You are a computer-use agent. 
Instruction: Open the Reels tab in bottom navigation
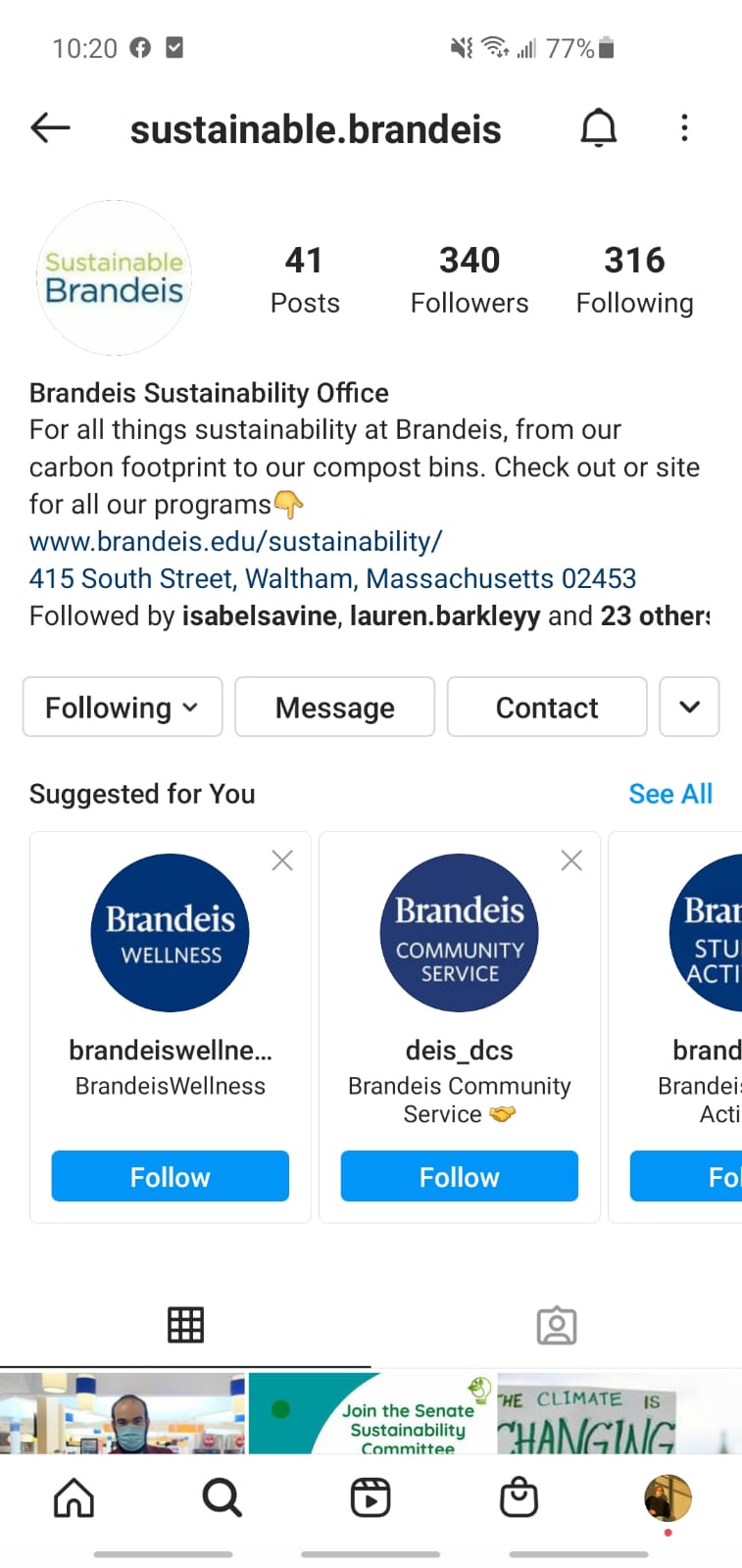coord(371,1497)
